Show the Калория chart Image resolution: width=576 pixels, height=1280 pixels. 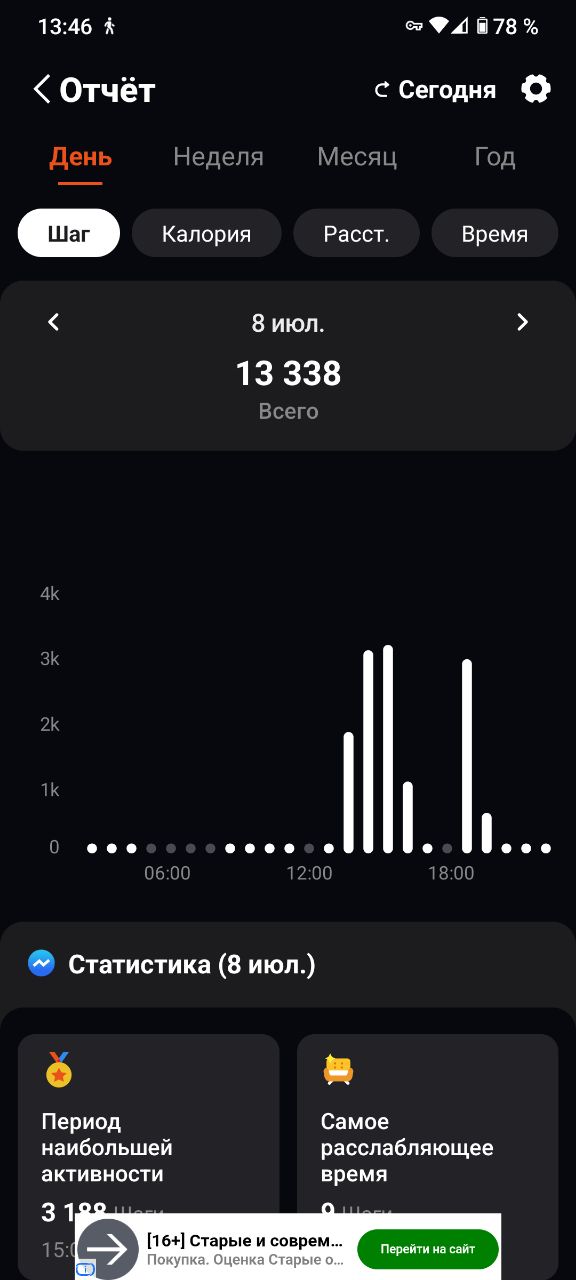[206, 234]
